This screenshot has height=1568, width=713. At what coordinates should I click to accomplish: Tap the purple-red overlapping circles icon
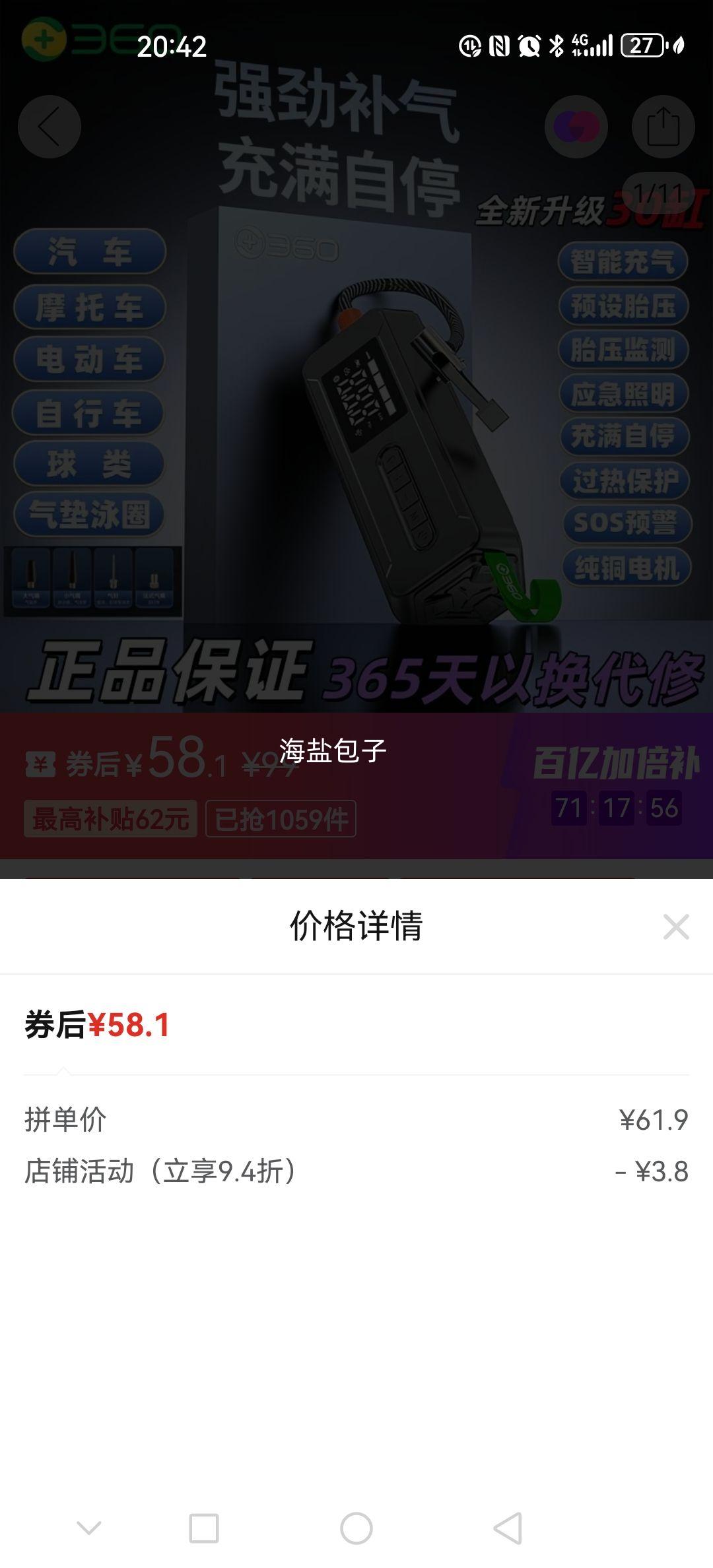pos(576,127)
